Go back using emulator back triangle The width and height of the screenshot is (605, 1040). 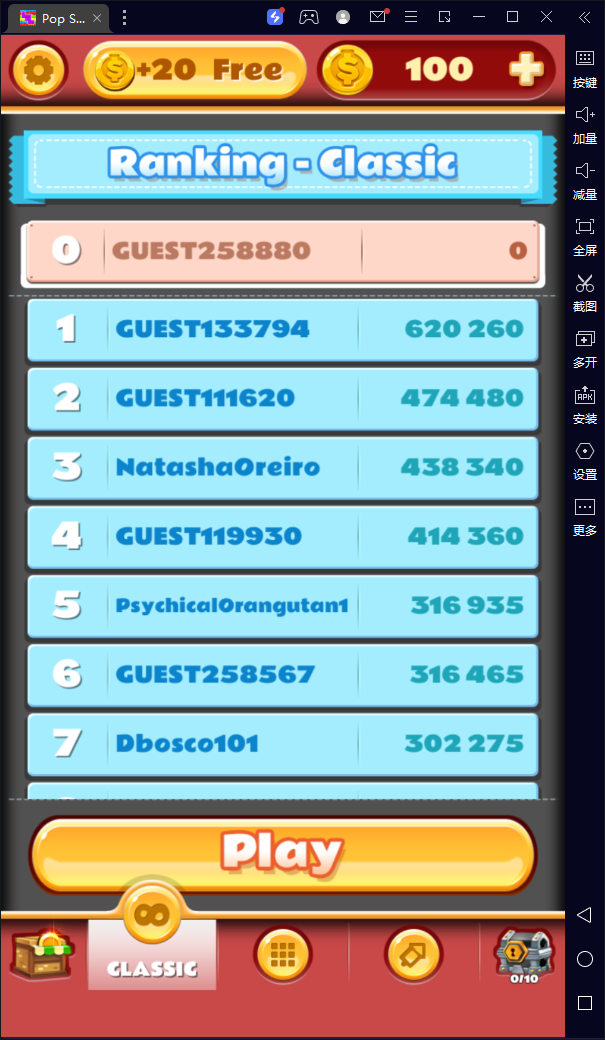coord(585,915)
